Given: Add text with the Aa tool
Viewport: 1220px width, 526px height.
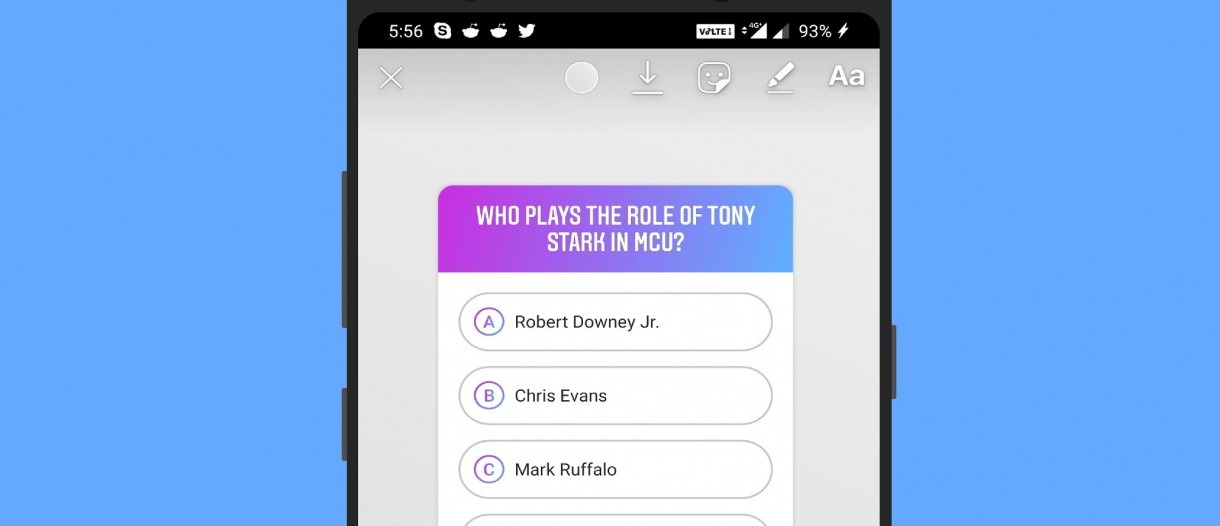Looking at the screenshot, I should (846, 76).
